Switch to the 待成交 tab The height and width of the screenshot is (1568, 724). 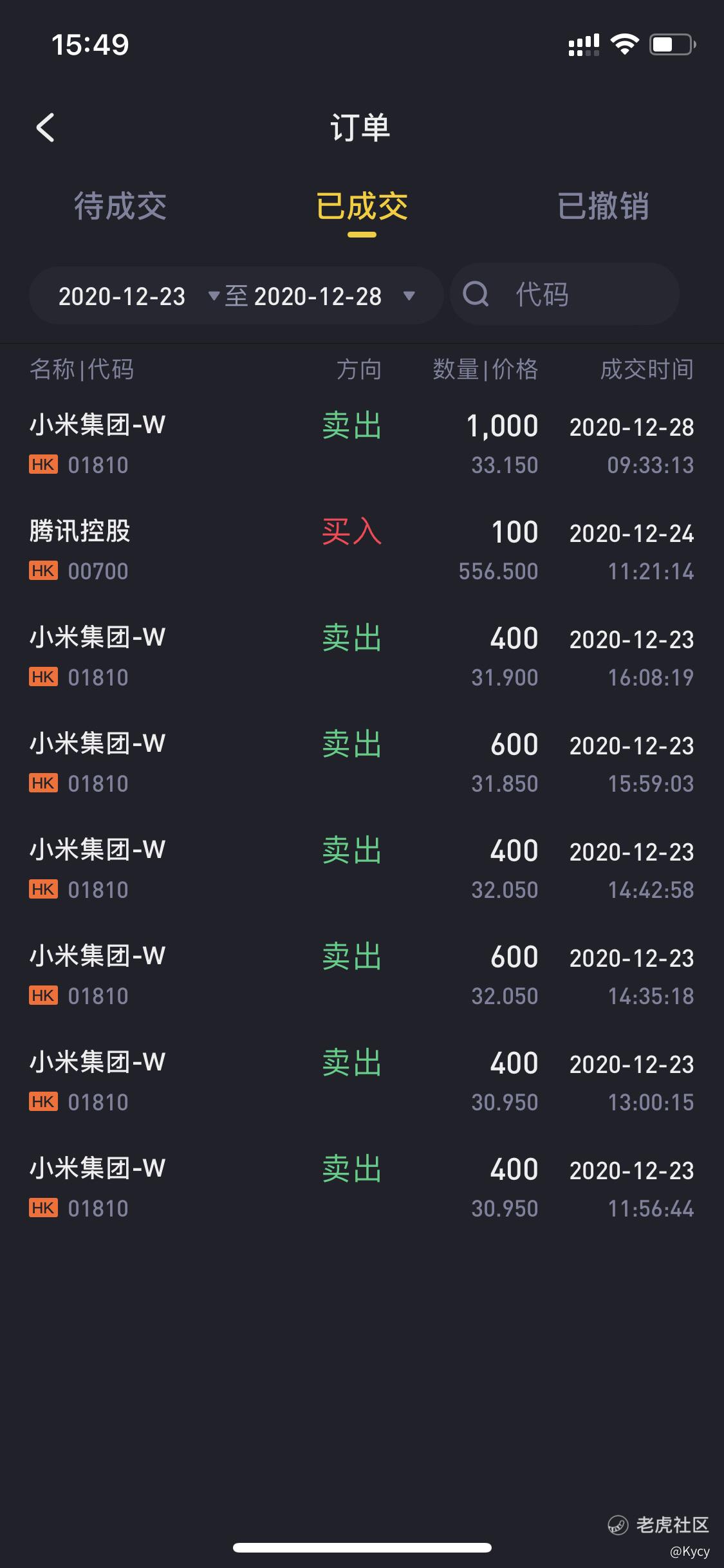[120, 206]
